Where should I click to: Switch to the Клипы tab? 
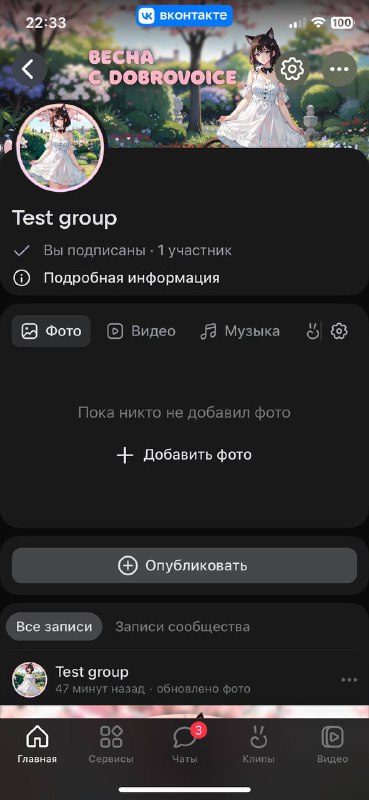(258, 744)
